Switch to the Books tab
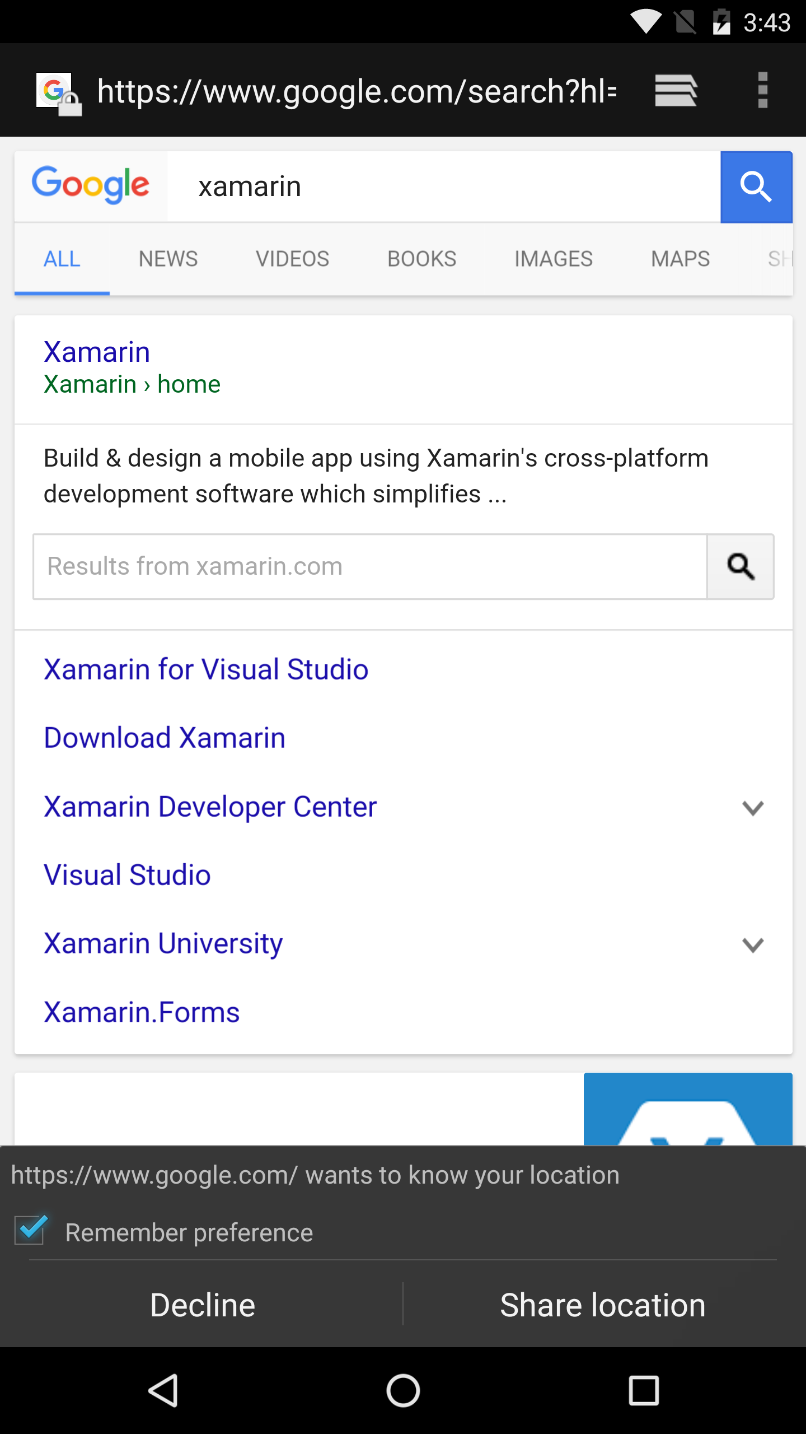Viewport: 806px width, 1434px height. click(x=422, y=259)
